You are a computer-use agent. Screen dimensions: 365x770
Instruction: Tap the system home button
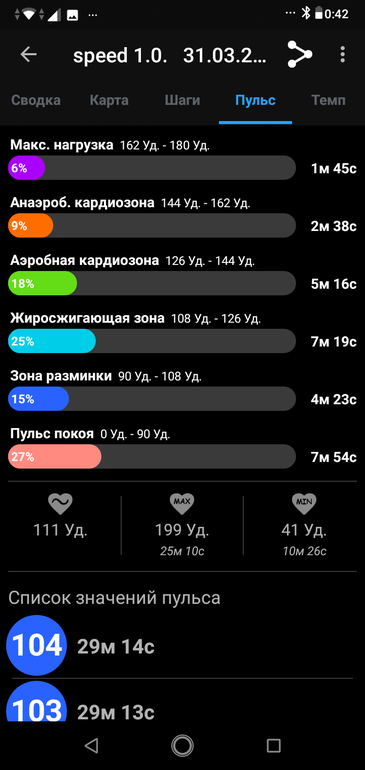(x=182, y=745)
